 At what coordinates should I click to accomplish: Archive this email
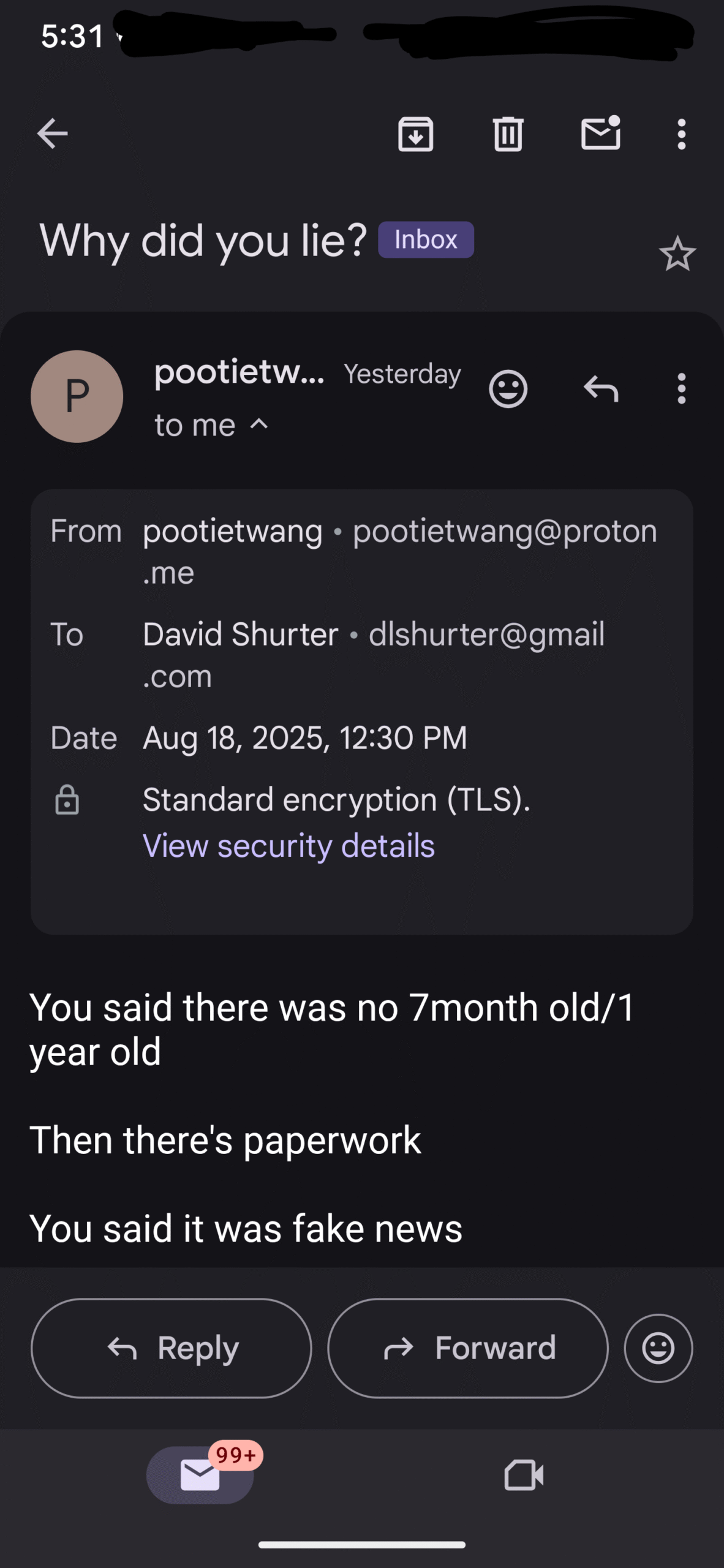coord(416,134)
